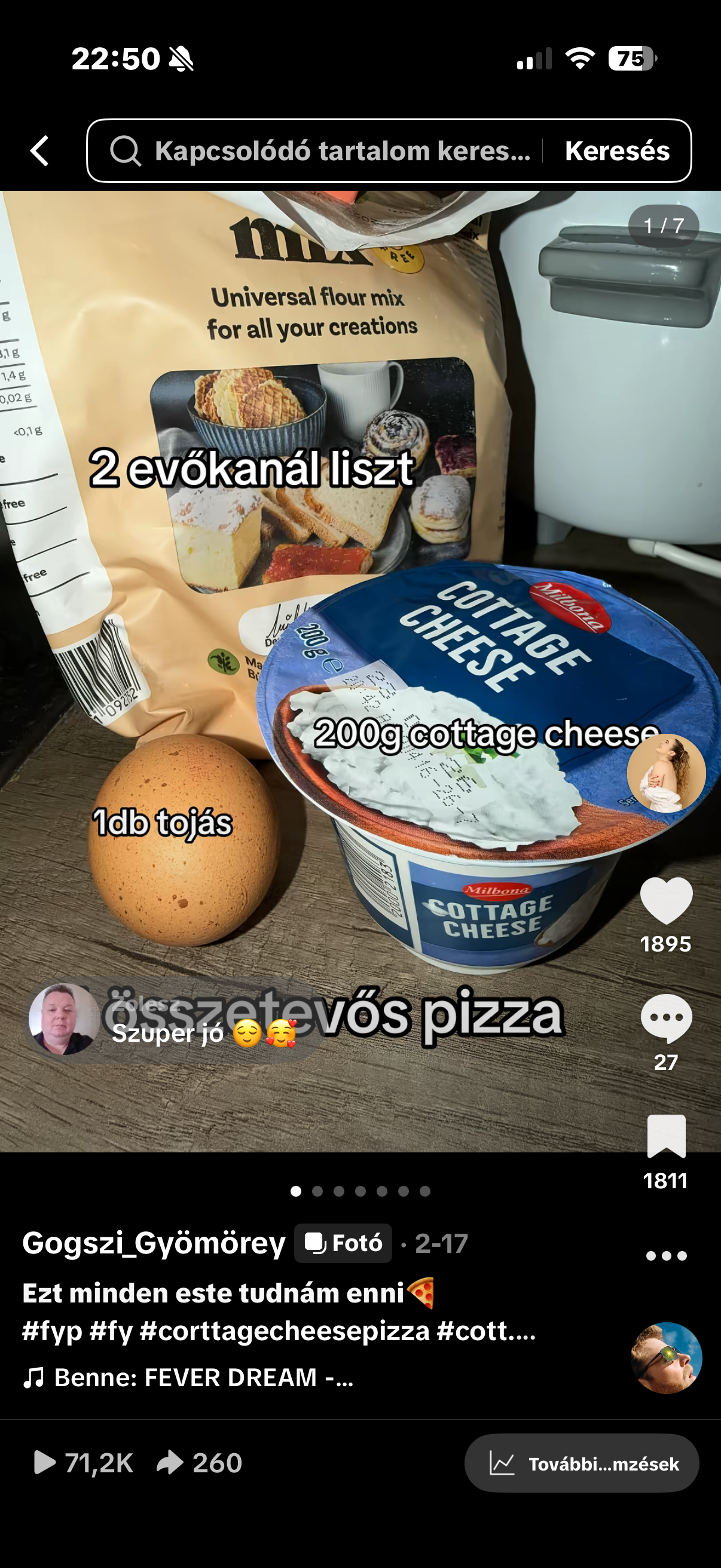The width and height of the screenshot is (721, 1568).
Task: Open the comments on this post
Action: tap(665, 1018)
